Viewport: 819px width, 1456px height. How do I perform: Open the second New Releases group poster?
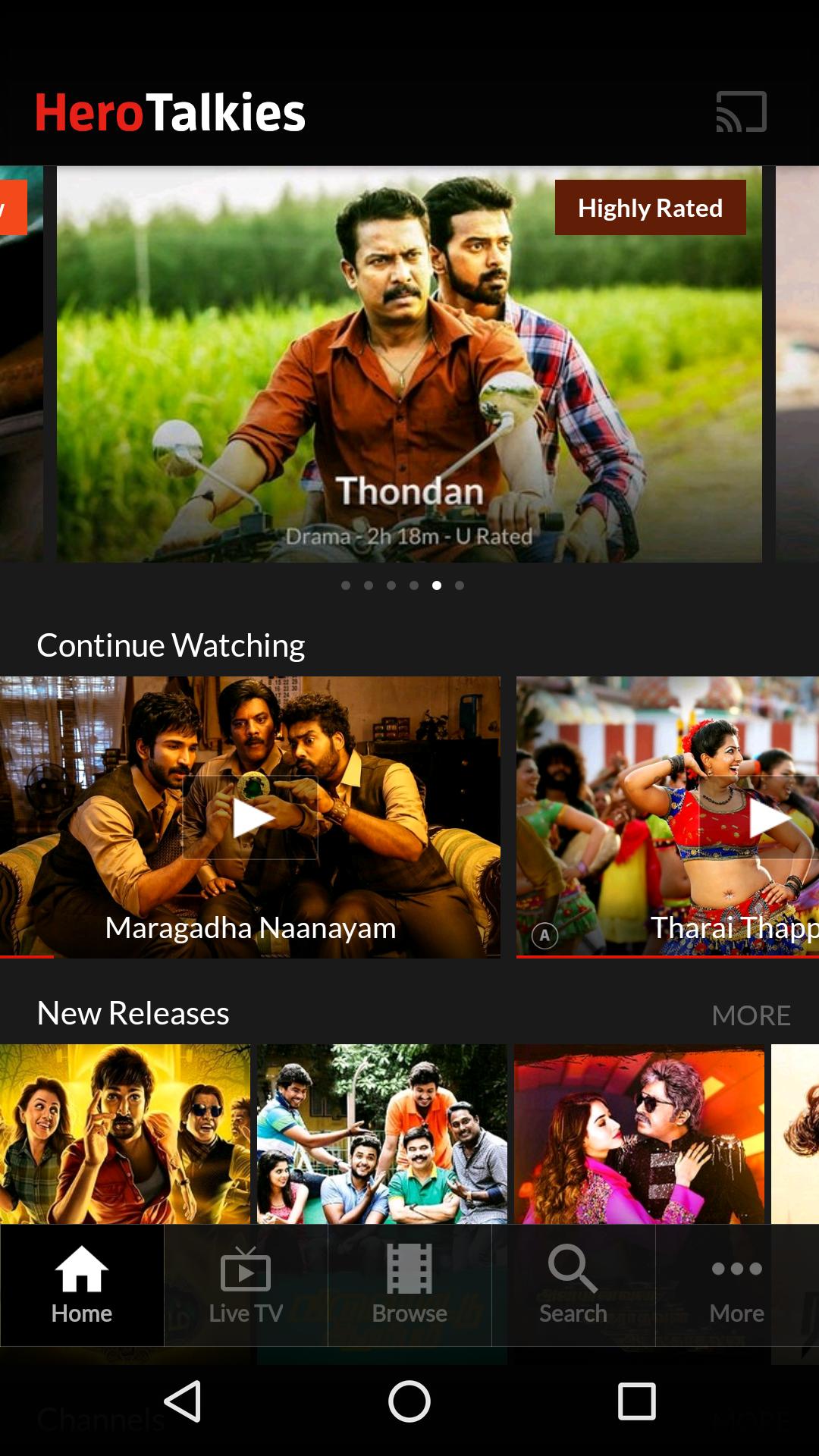(x=381, y=1134)
